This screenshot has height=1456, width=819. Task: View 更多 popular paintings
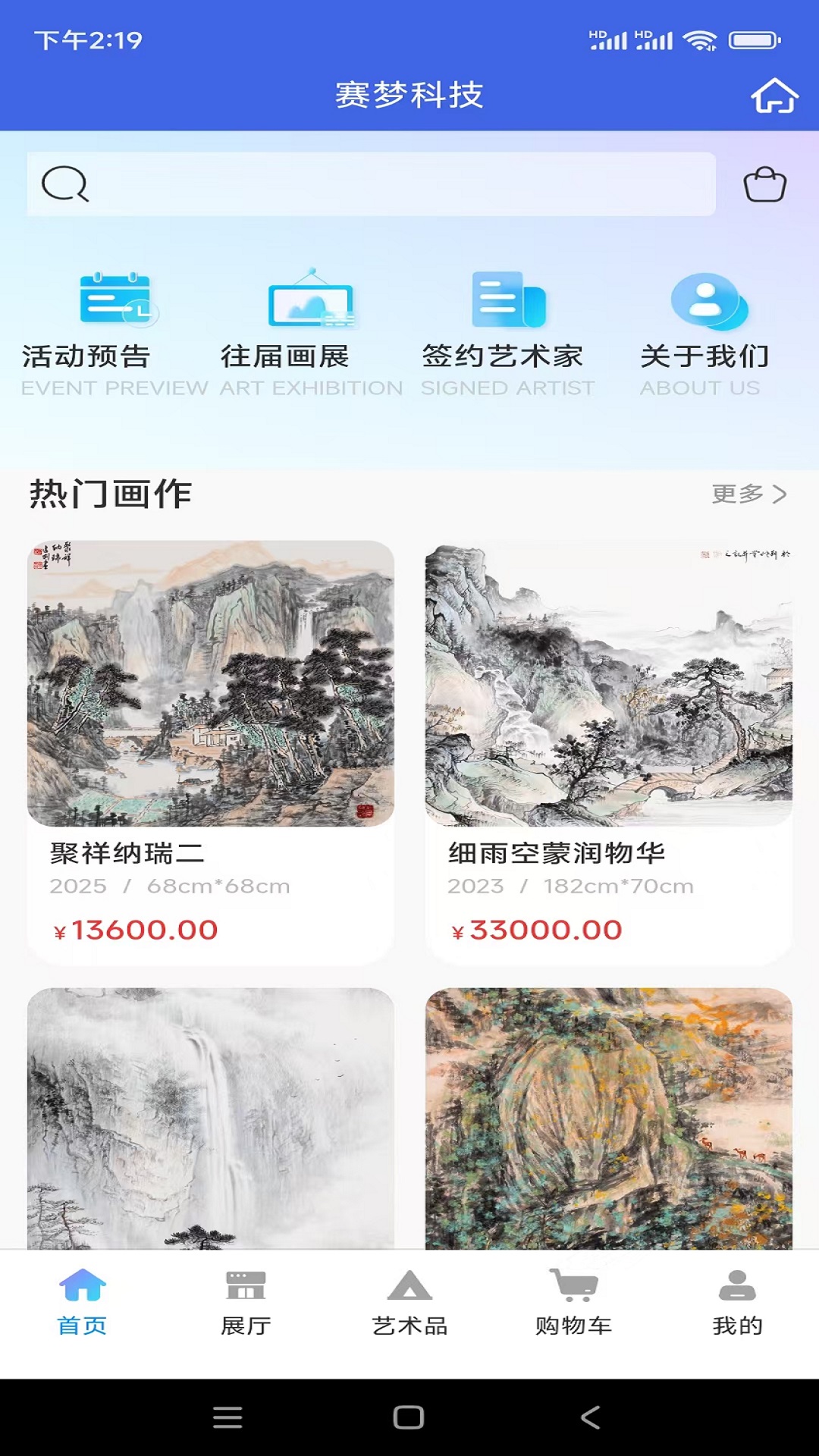pyautogui.click(x=748, y=494)
